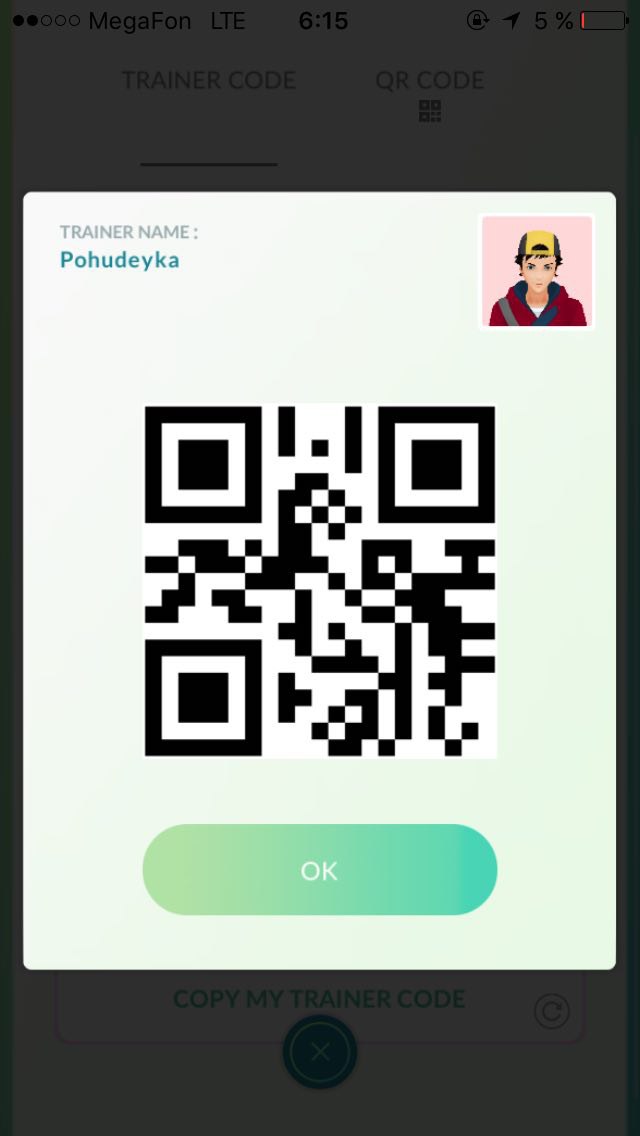Switch to the QR Code tab
This screenshot has height=1136, width=640.
click(x=429, y=92)
